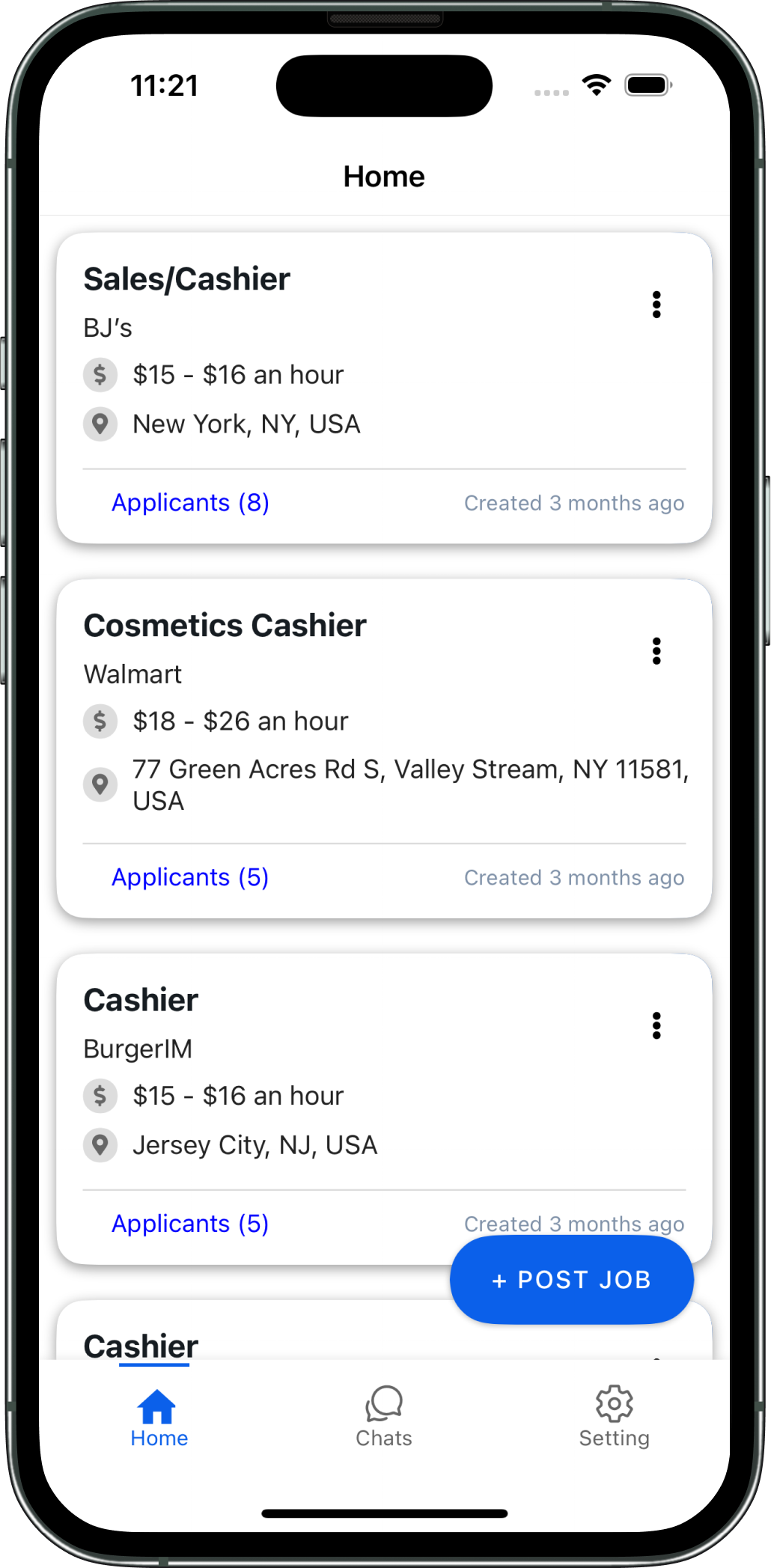
Task: Switch to the Chats tab
Action: [x=384, y=1417]
